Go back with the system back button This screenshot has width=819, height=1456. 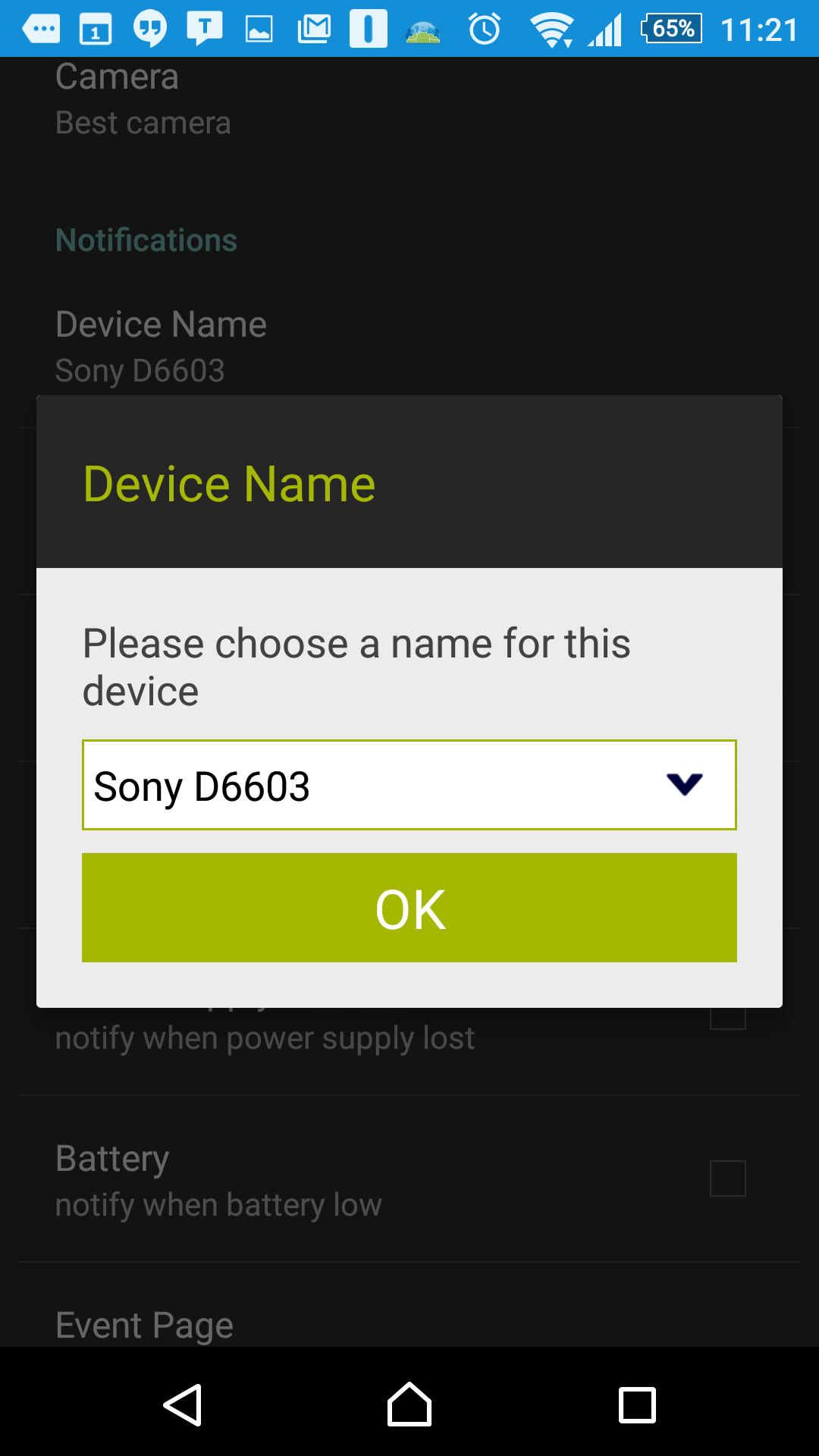click(x=183, y=1405)
